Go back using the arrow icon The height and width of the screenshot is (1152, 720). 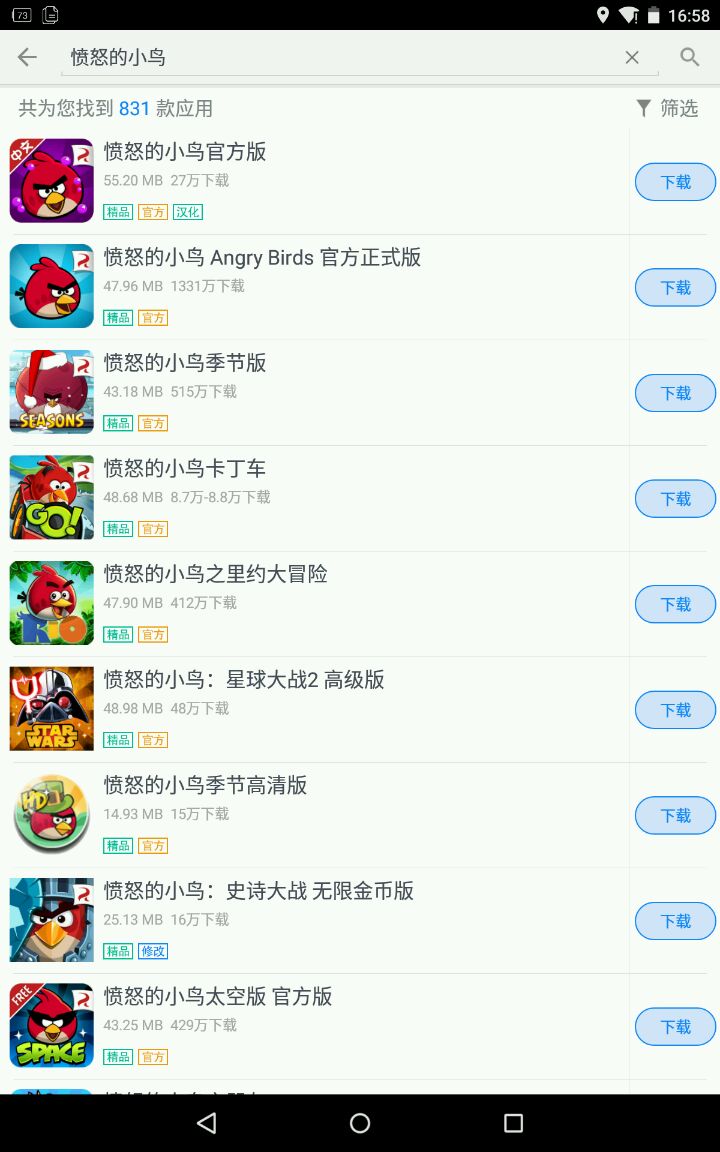tap(27, 57)
